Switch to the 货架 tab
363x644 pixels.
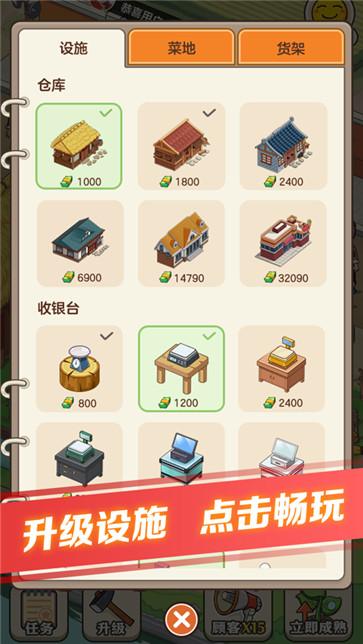[291, 48]
